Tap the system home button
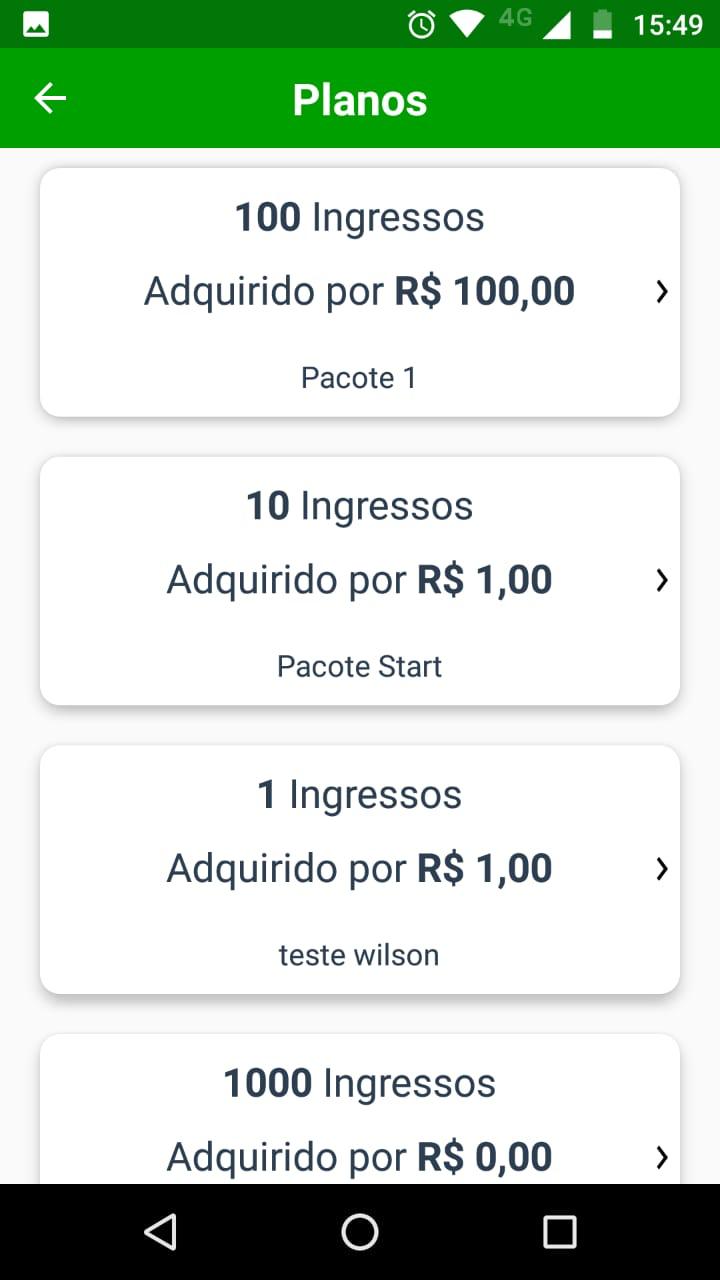This screenshot has height=1280, width=720. tap(360, 1232)
